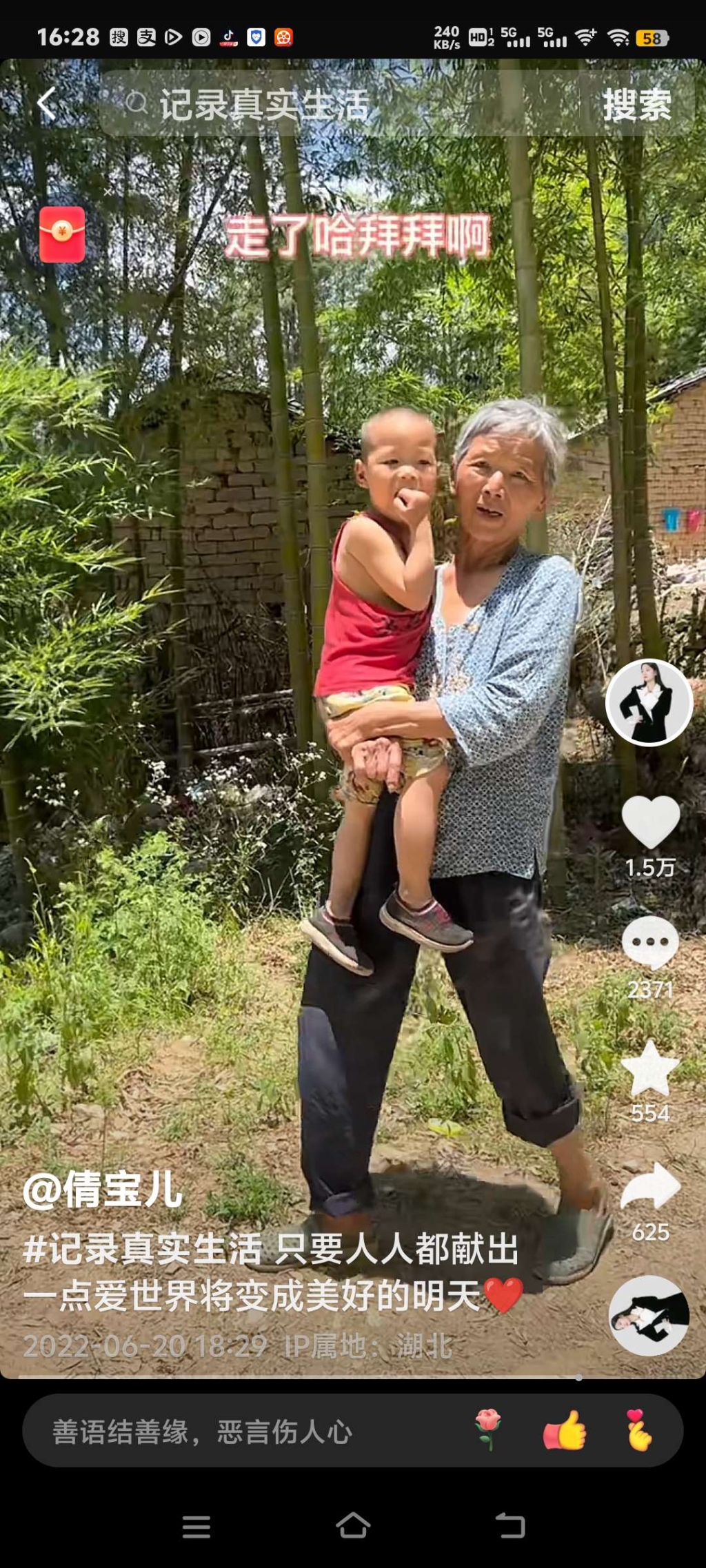Send the rose emoji reaction
The image size is (706, 1568).
[x=488, y=1430]
